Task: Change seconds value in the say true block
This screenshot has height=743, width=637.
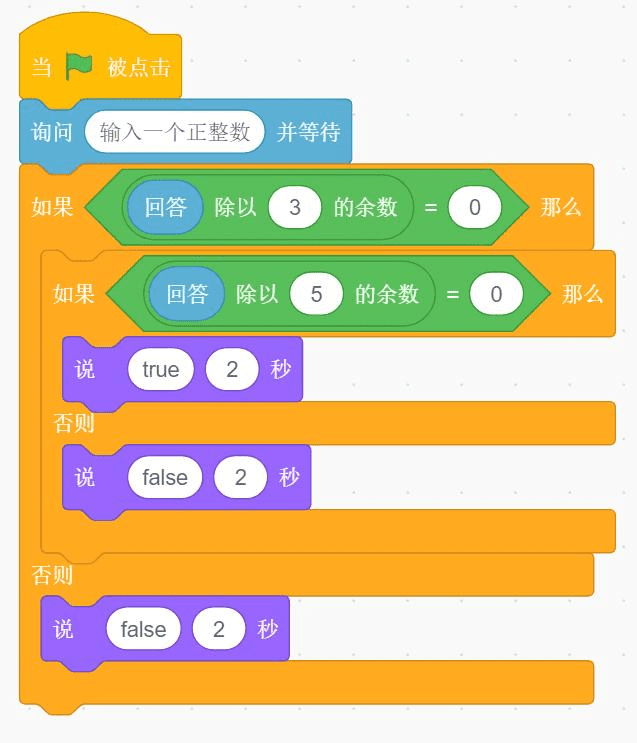Action: [x=232, y=369]
